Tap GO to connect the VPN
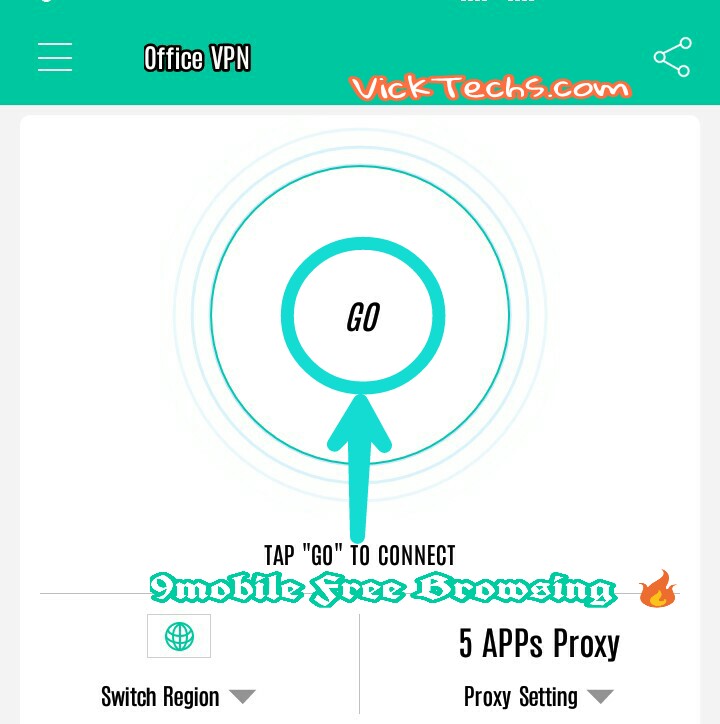The image size is (720, 724). tap(362, 317)
